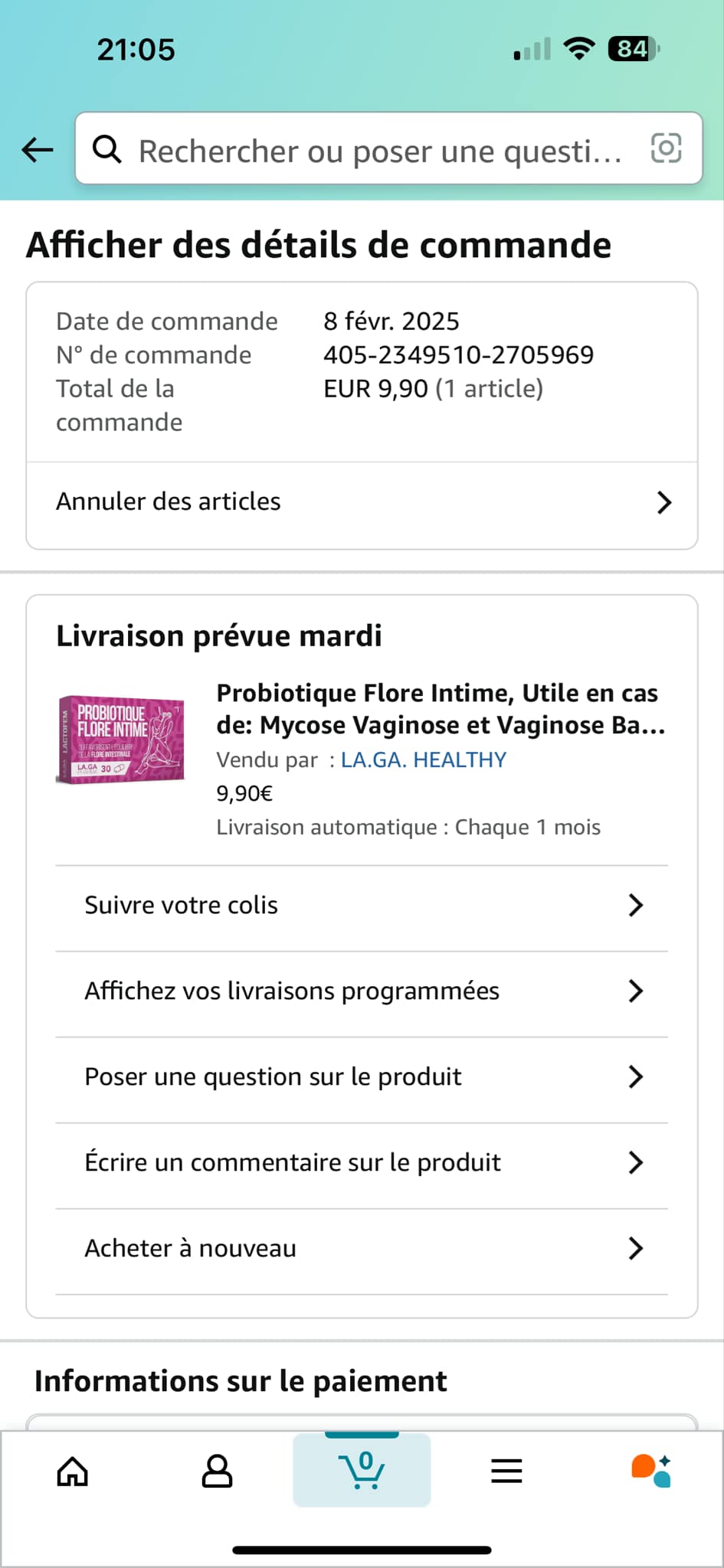Switch to the Home tab

point(73,1471)
